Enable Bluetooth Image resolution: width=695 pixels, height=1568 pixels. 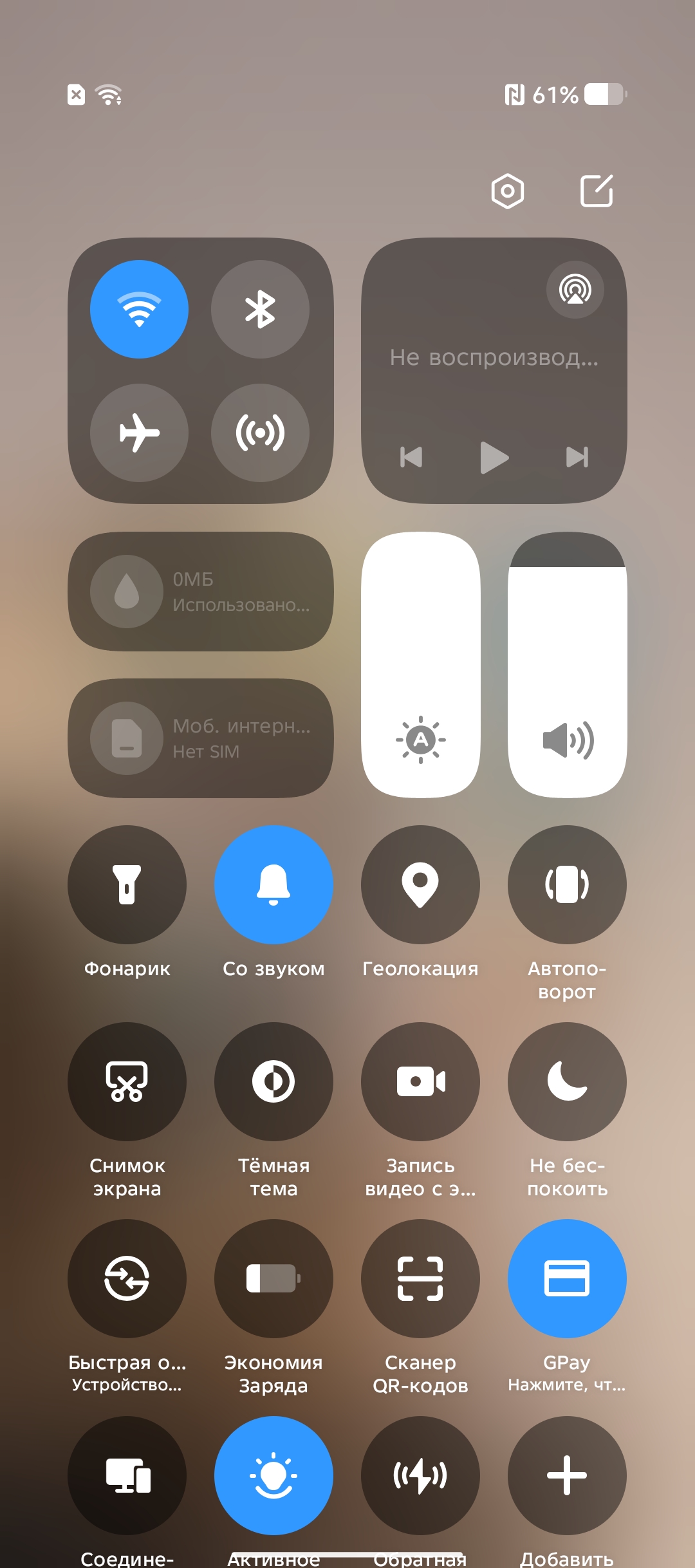(260, 310)
